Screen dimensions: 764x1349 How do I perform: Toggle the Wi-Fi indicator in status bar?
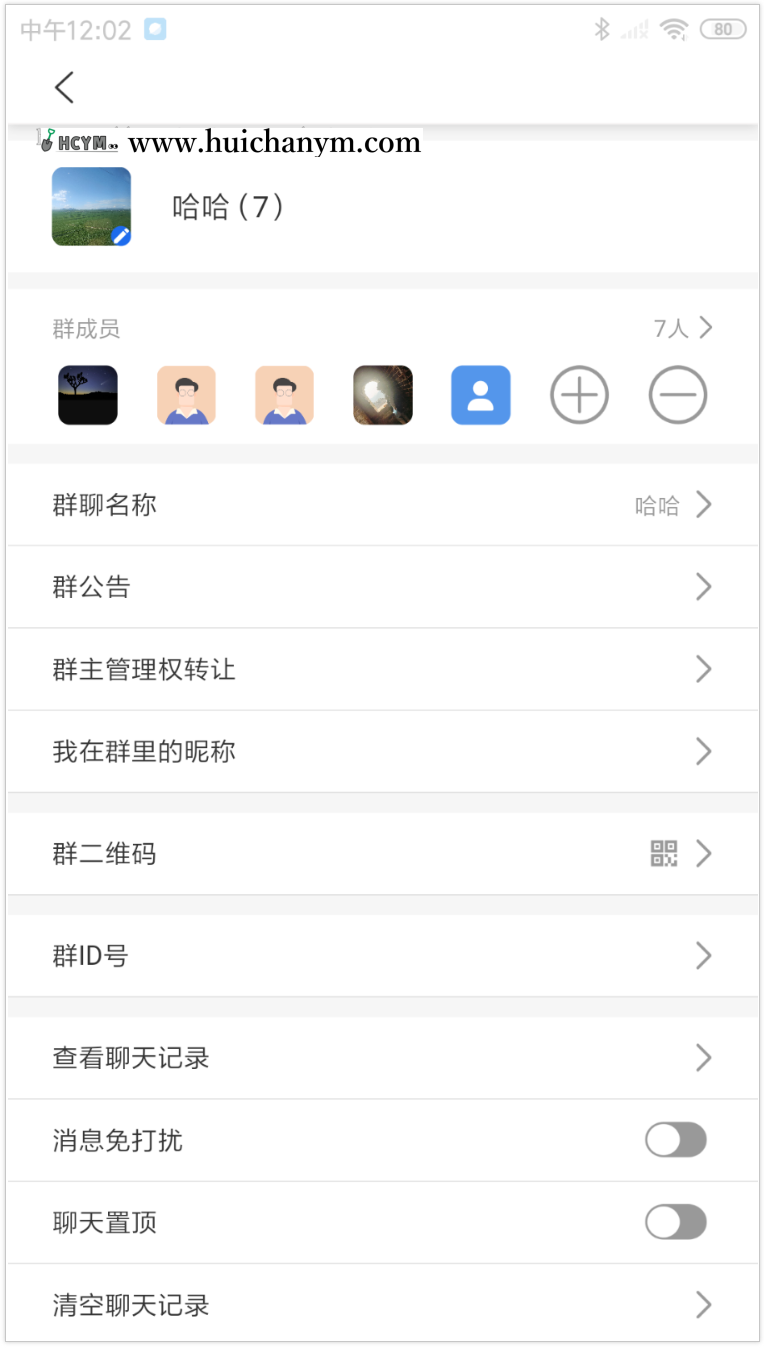tap(675, 29)
